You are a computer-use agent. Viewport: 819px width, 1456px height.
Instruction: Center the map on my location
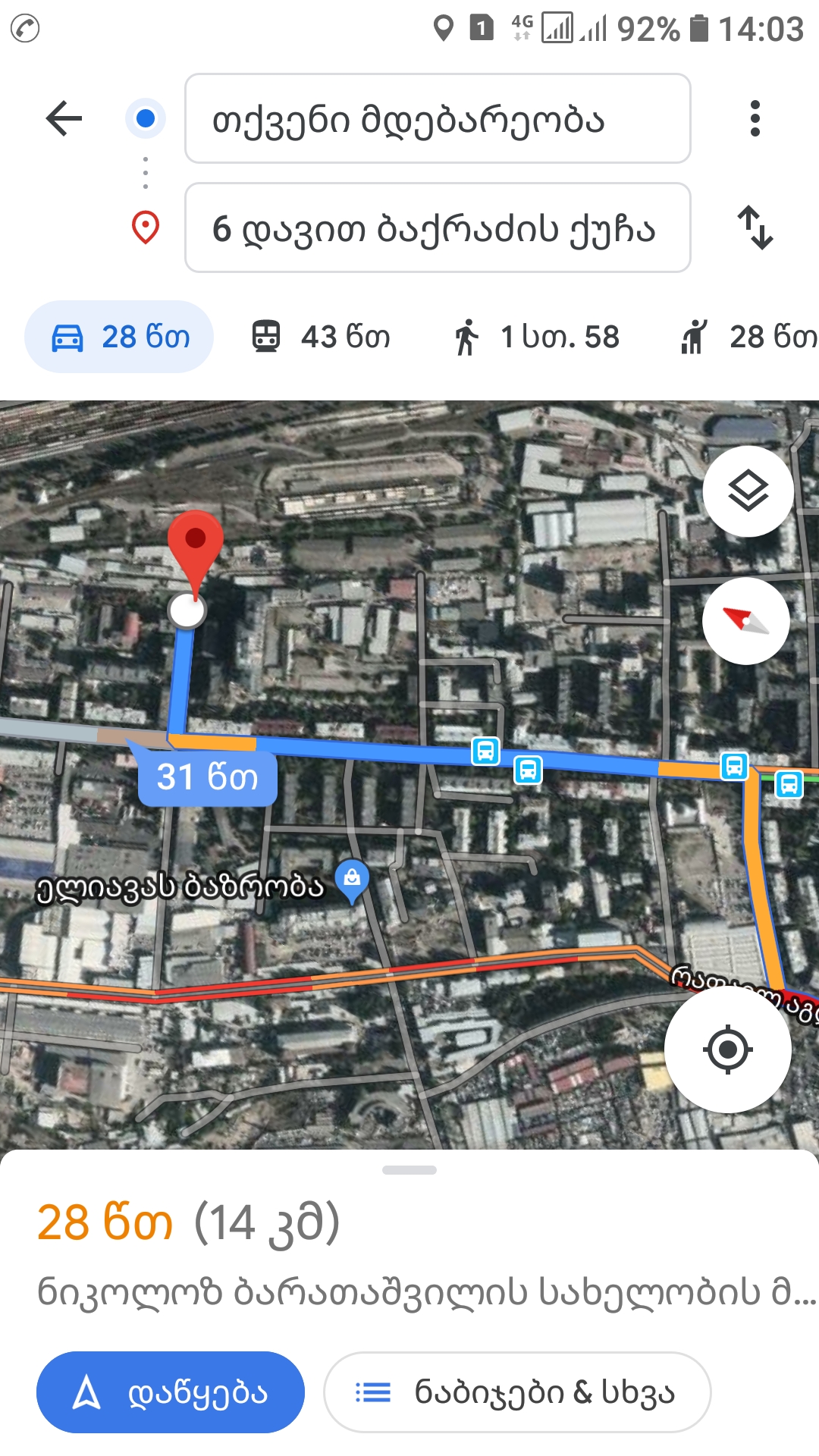pyautogui.click(x=727, y=1050)
